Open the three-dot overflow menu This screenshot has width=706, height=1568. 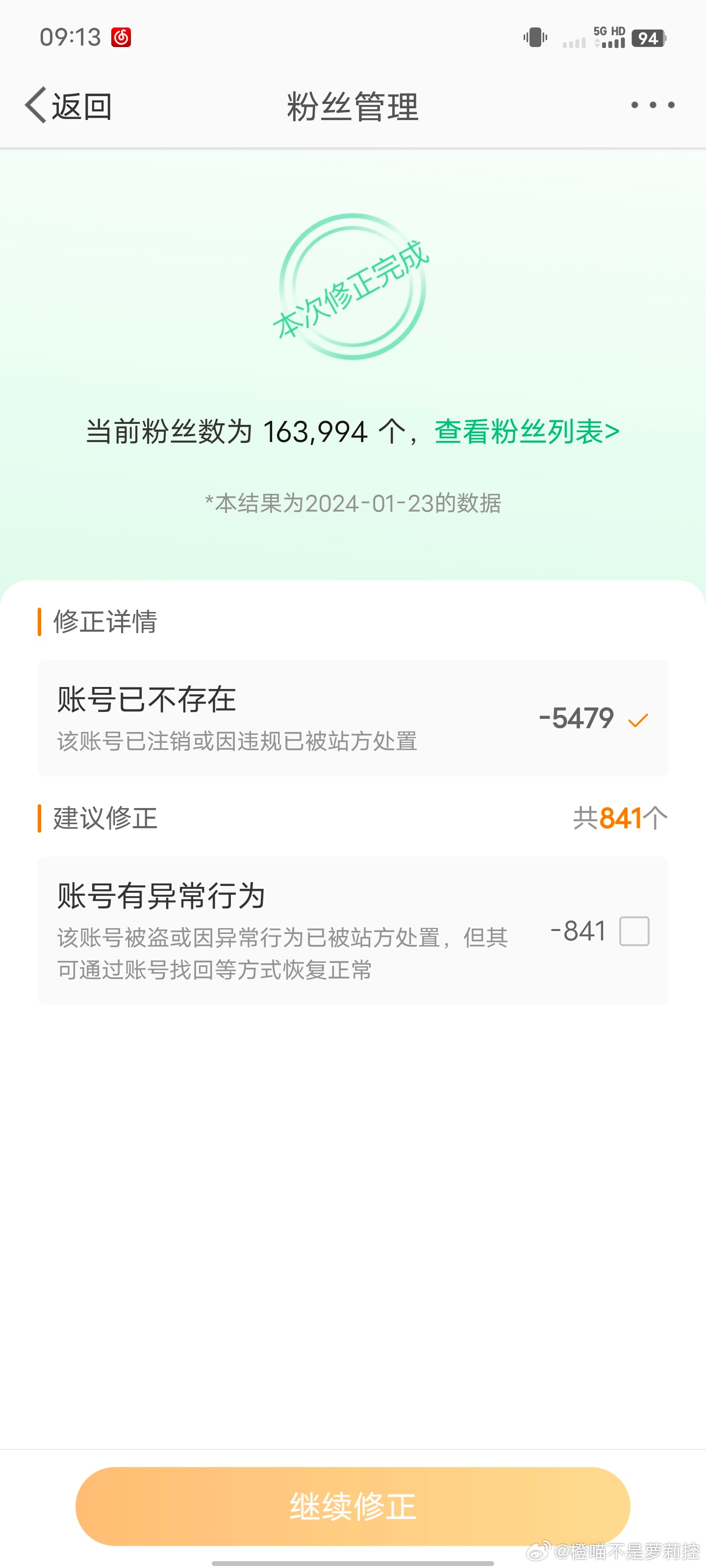[653, 105]
